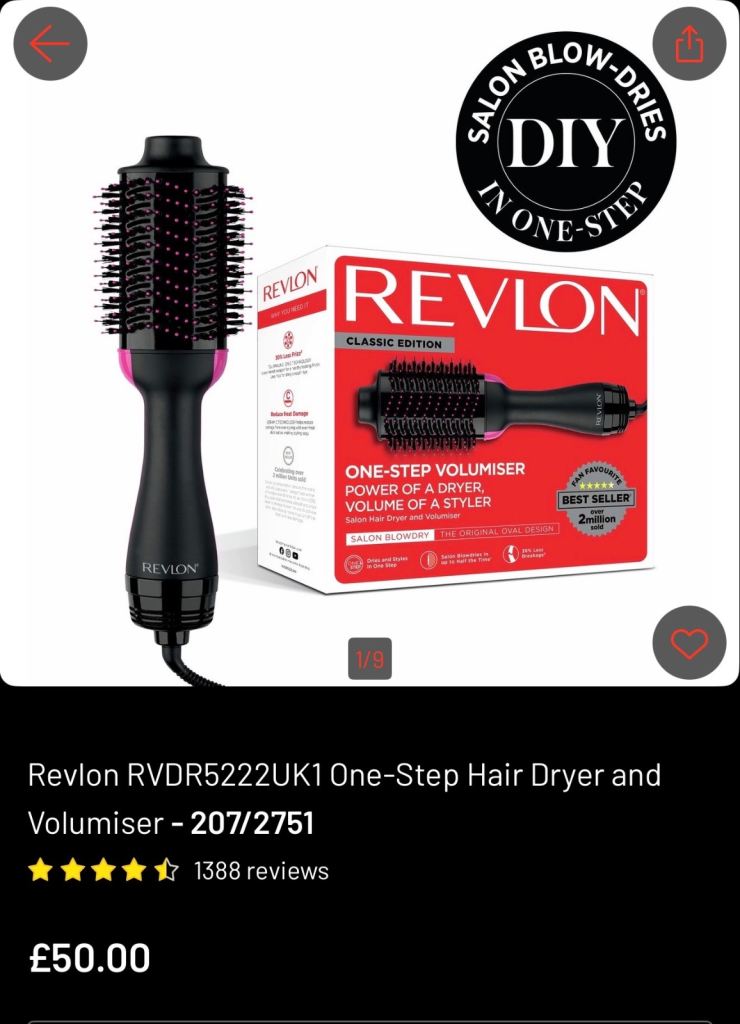Go back using the arrow button
The image size is (740, 1024).
(x=50, y=44)
